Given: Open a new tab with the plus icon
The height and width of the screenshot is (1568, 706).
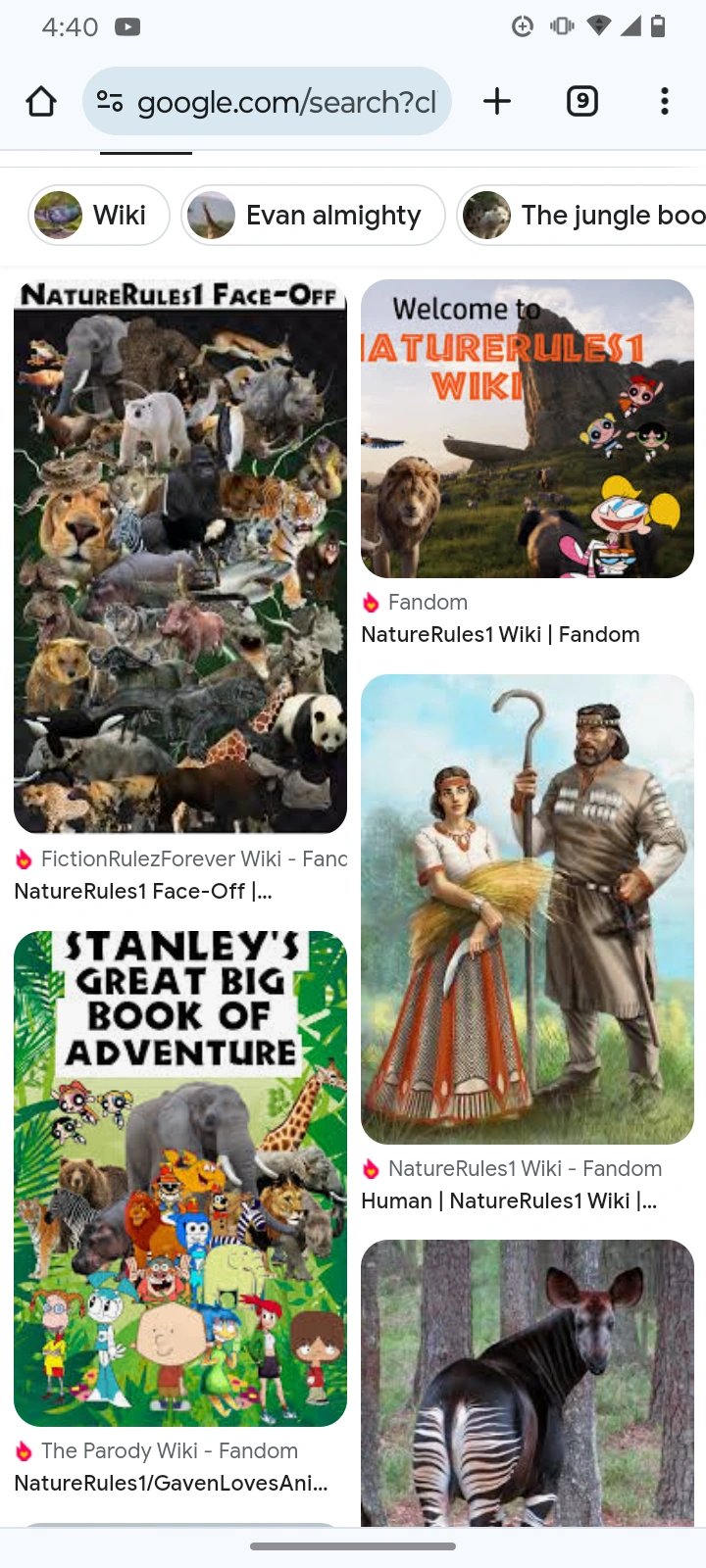Looking at the screenshot, I should (x=497, y=100).
